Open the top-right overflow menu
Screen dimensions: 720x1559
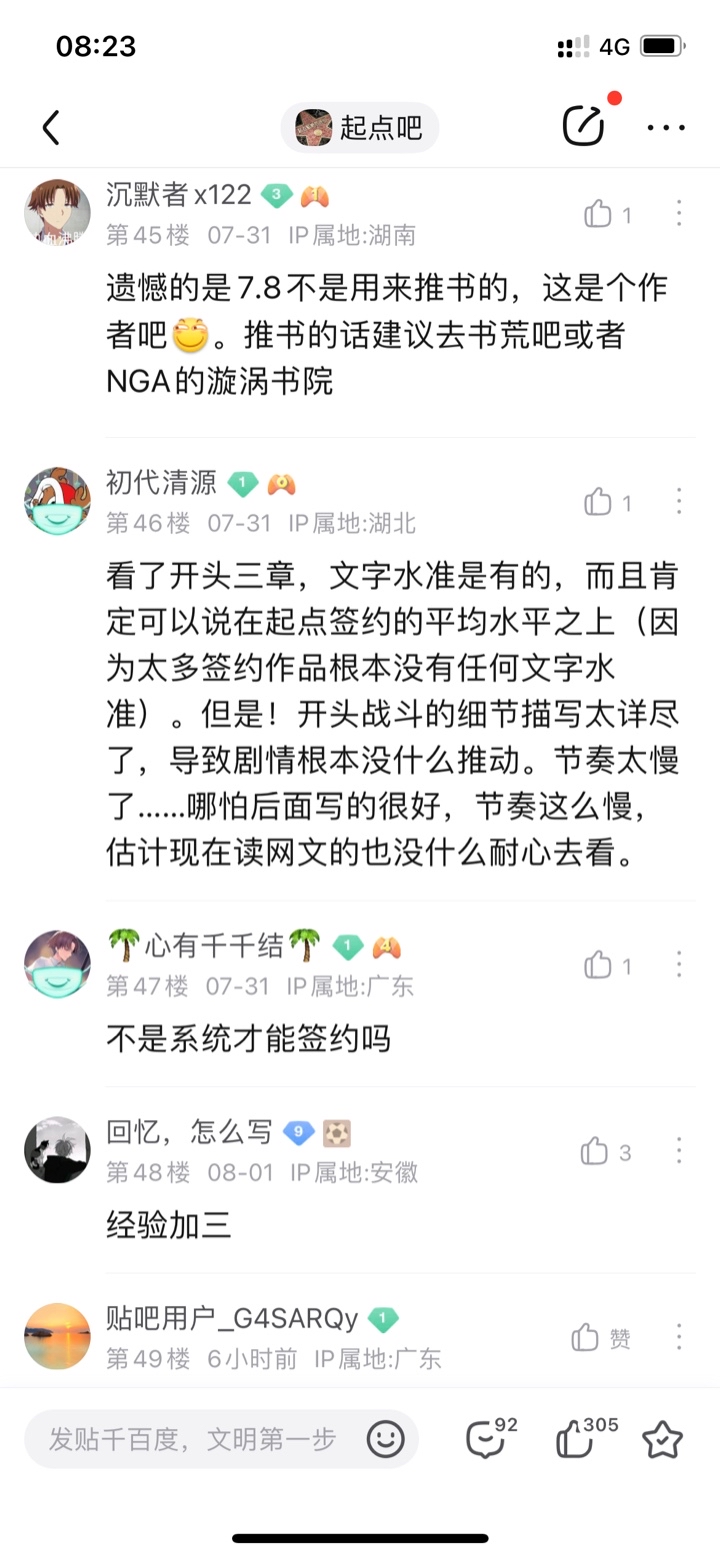pos(666,127)
